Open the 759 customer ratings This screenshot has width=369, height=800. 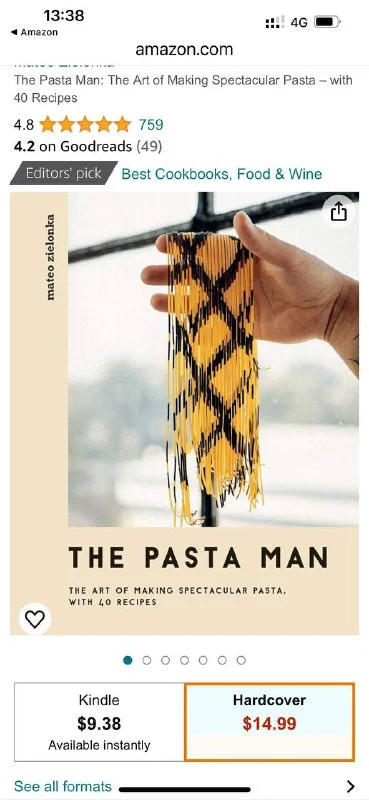click(151, 124)
